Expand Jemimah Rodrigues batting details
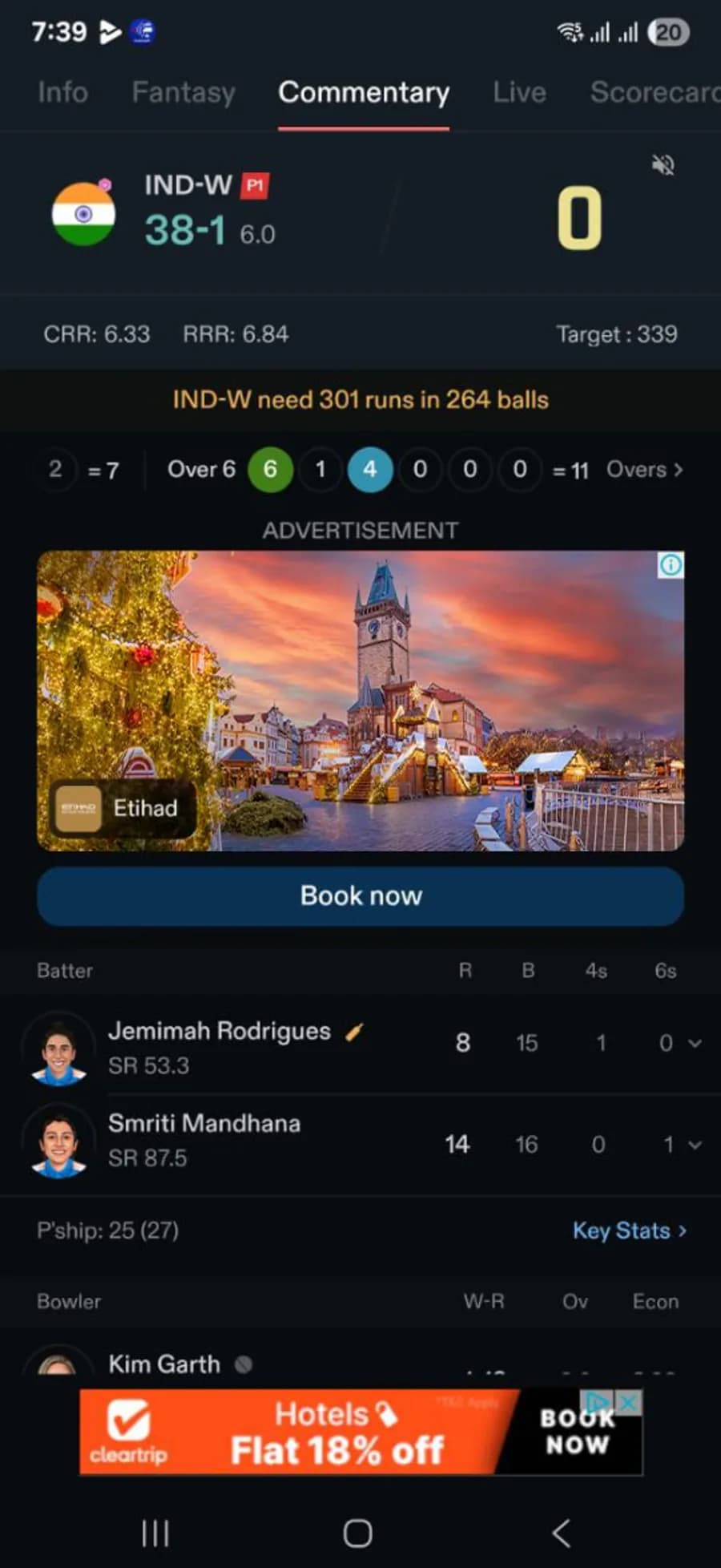The height and width of the screenshot is (1568, 721). click(695, 1043)
